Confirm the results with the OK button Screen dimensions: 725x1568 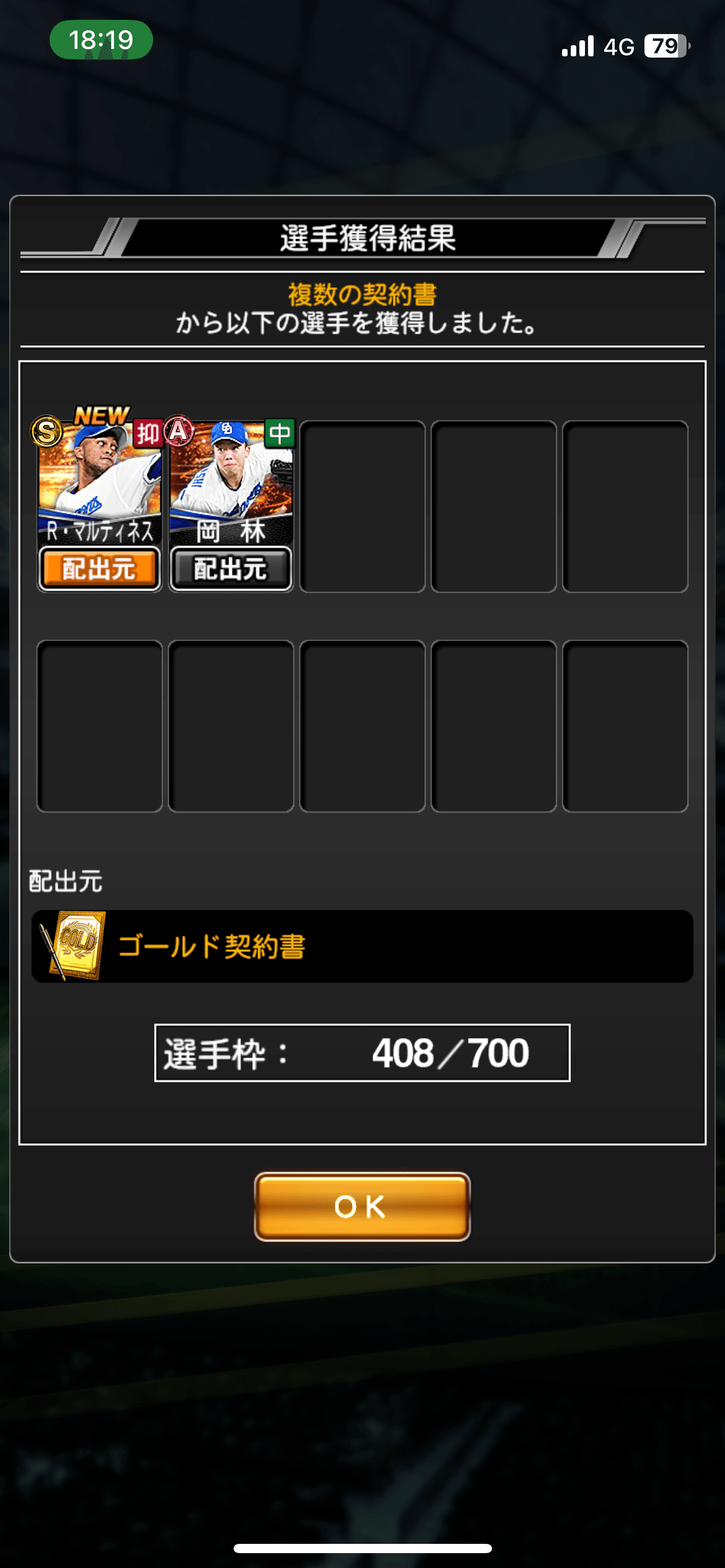[x=362, y=1206]
